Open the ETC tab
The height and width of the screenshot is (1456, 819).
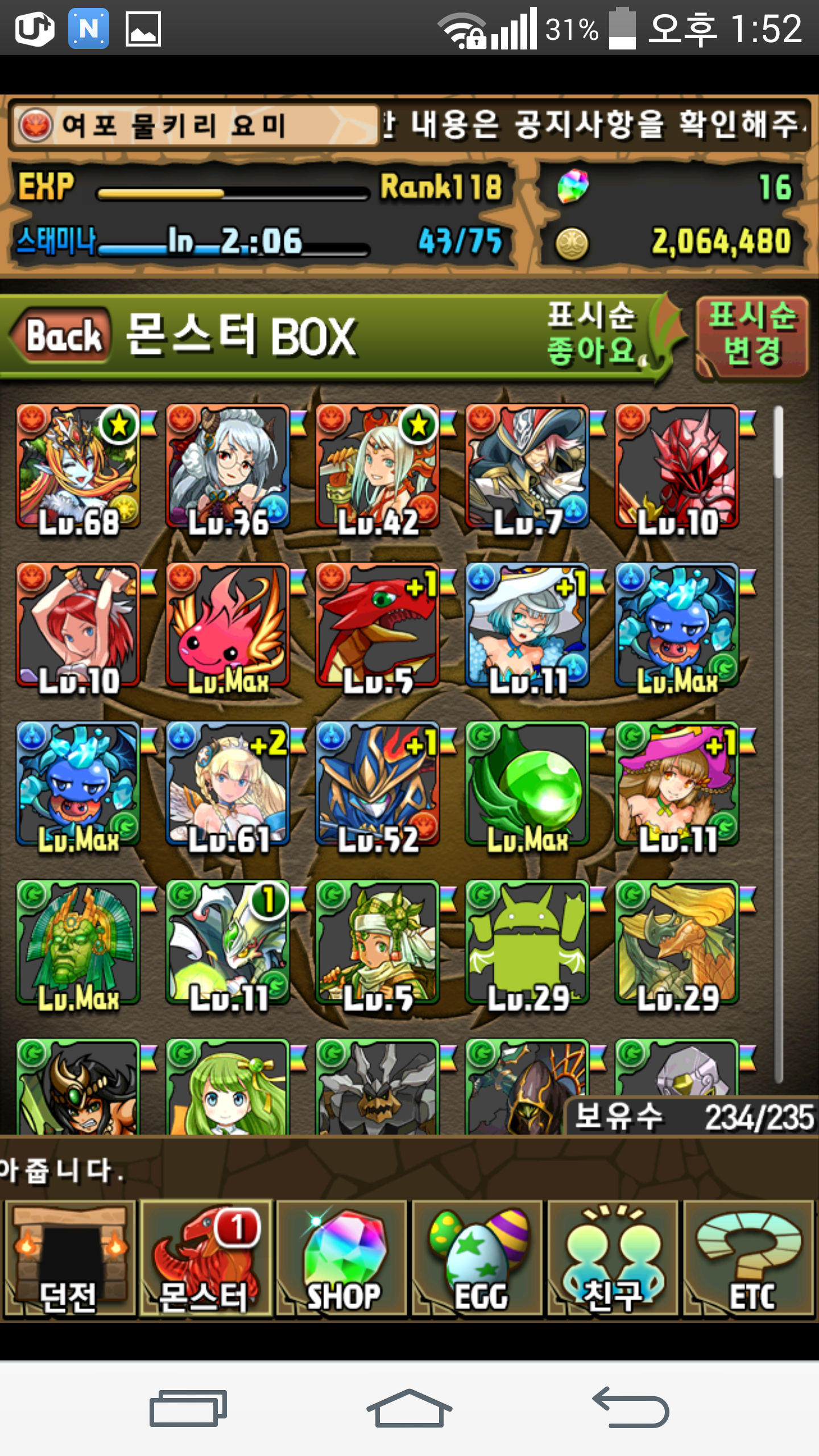pyautogui.click(x=750, y=1258)
